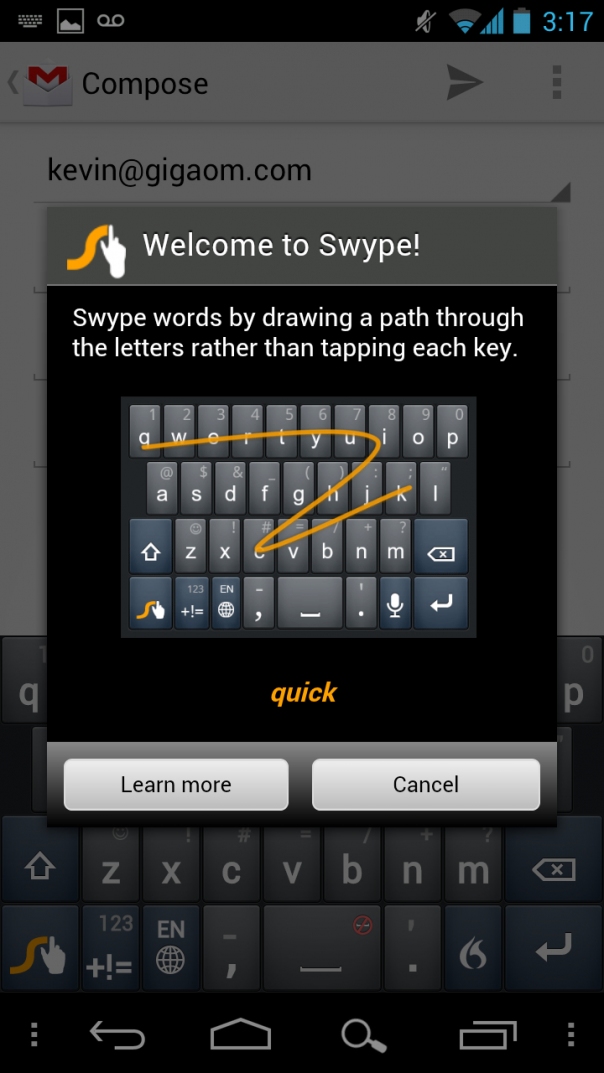The width and height of the screenshot is (604, 1073).
Task: Go to the home screen
Action: pos(240,1035)
